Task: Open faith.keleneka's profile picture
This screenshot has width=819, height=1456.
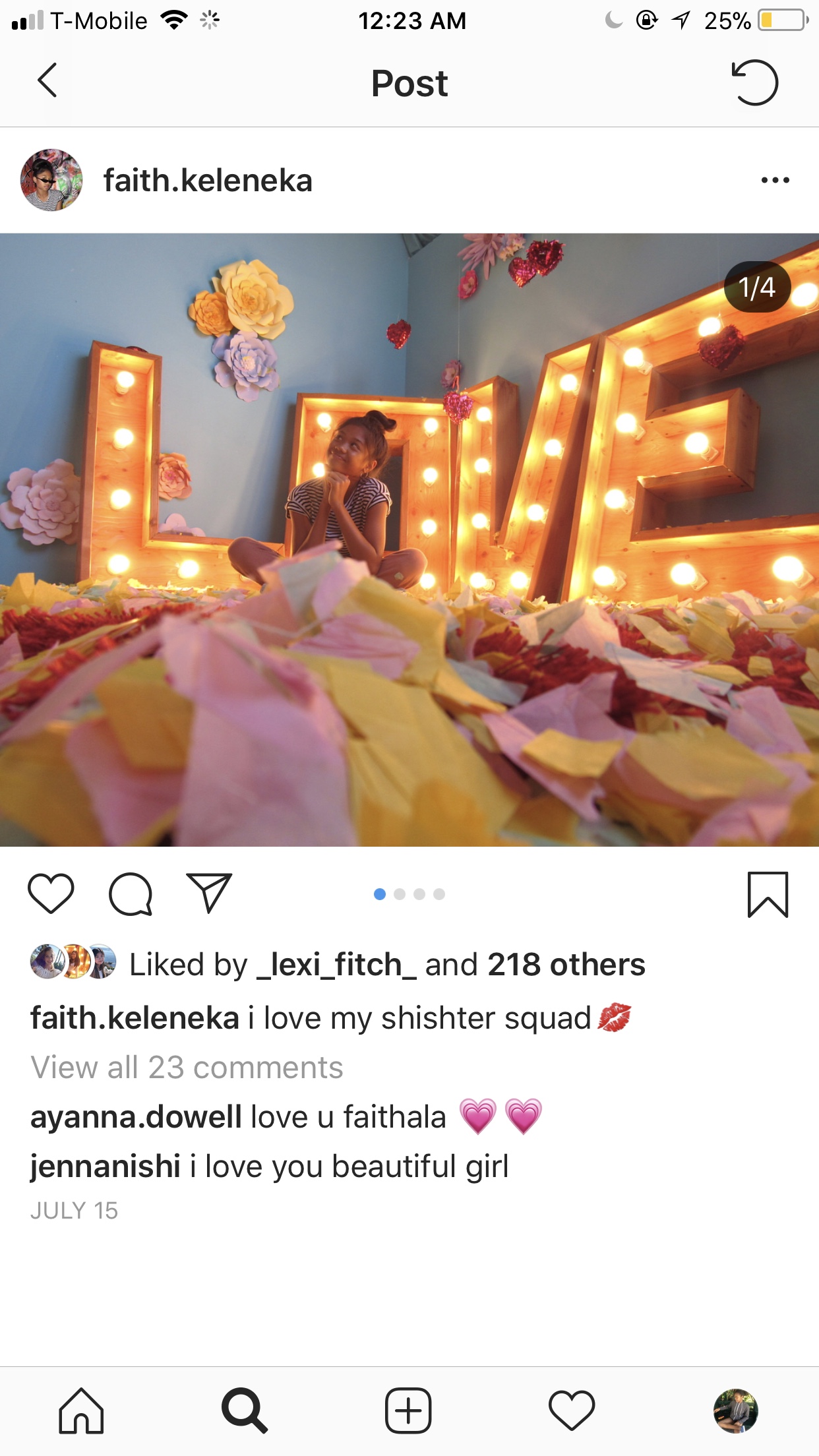Action: [51, 180]
